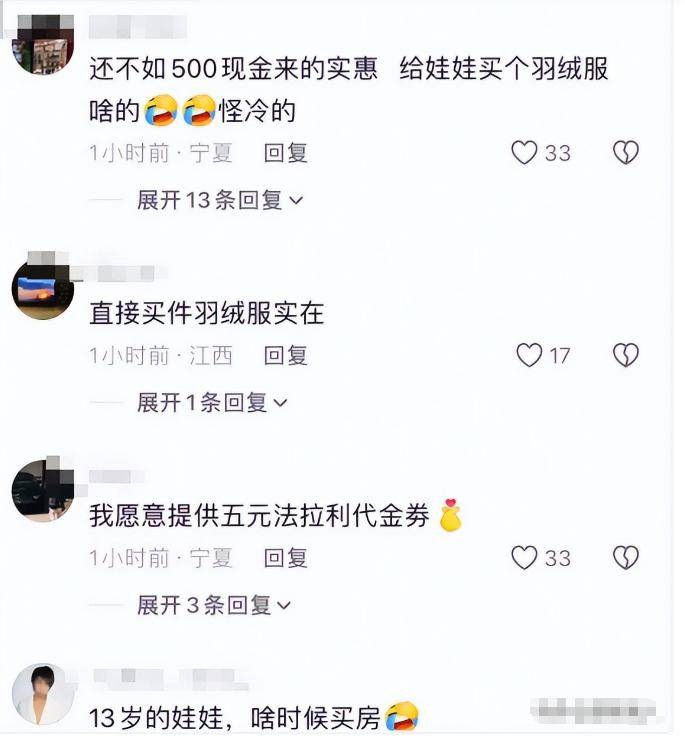Like the comment 直接买件羽绒服实在

coord(529,355)
